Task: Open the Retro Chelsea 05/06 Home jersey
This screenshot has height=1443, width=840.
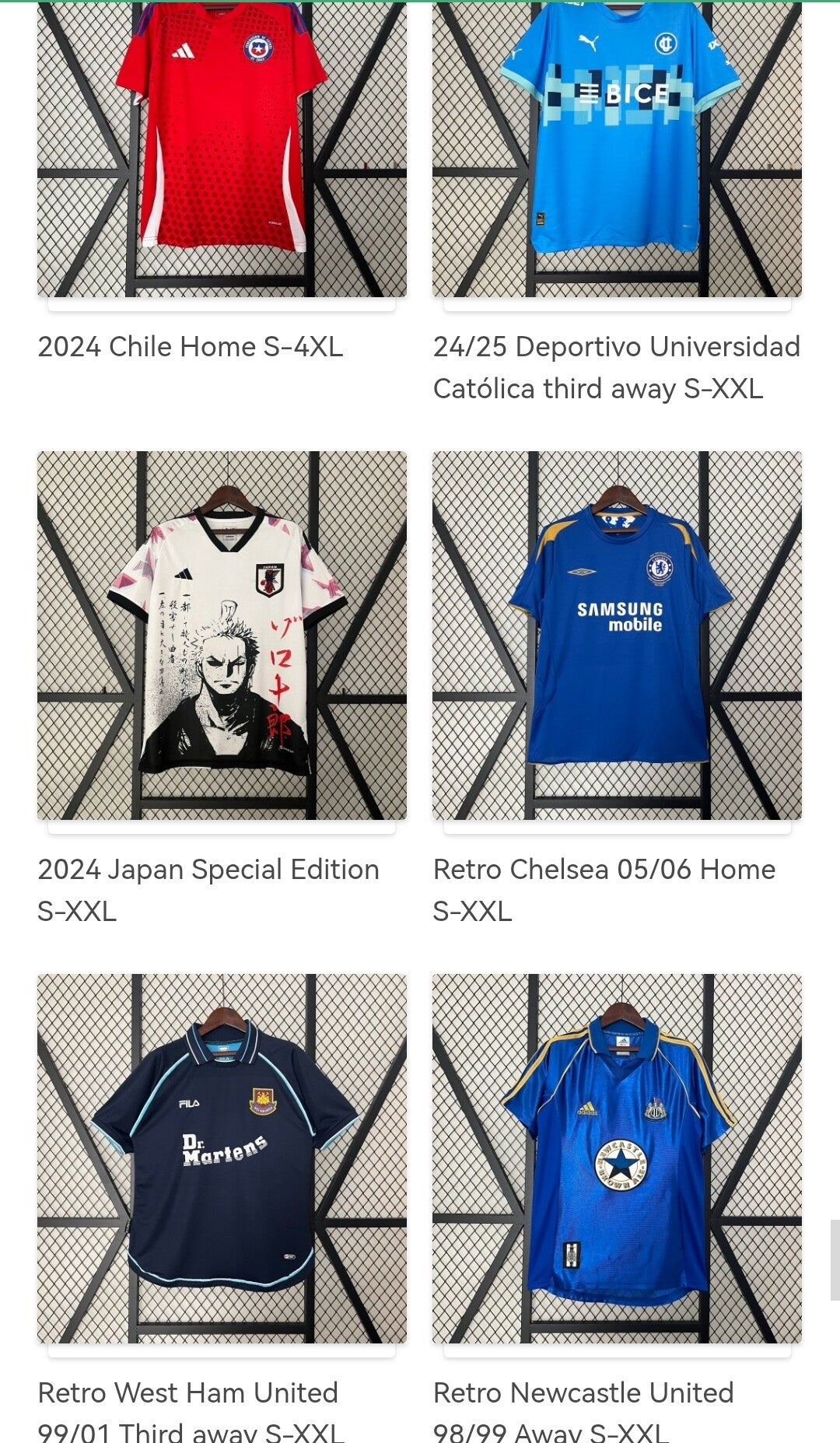Action: [617, 635]
